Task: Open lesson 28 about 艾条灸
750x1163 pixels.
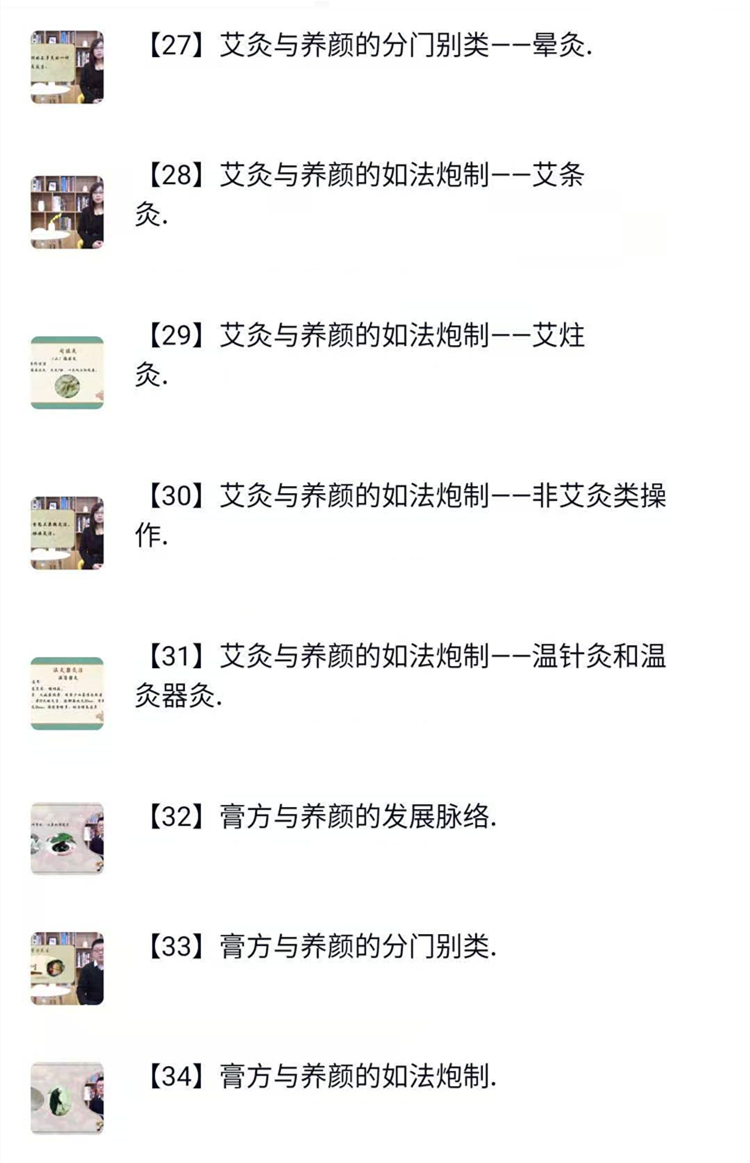Action: coord(360,194)
